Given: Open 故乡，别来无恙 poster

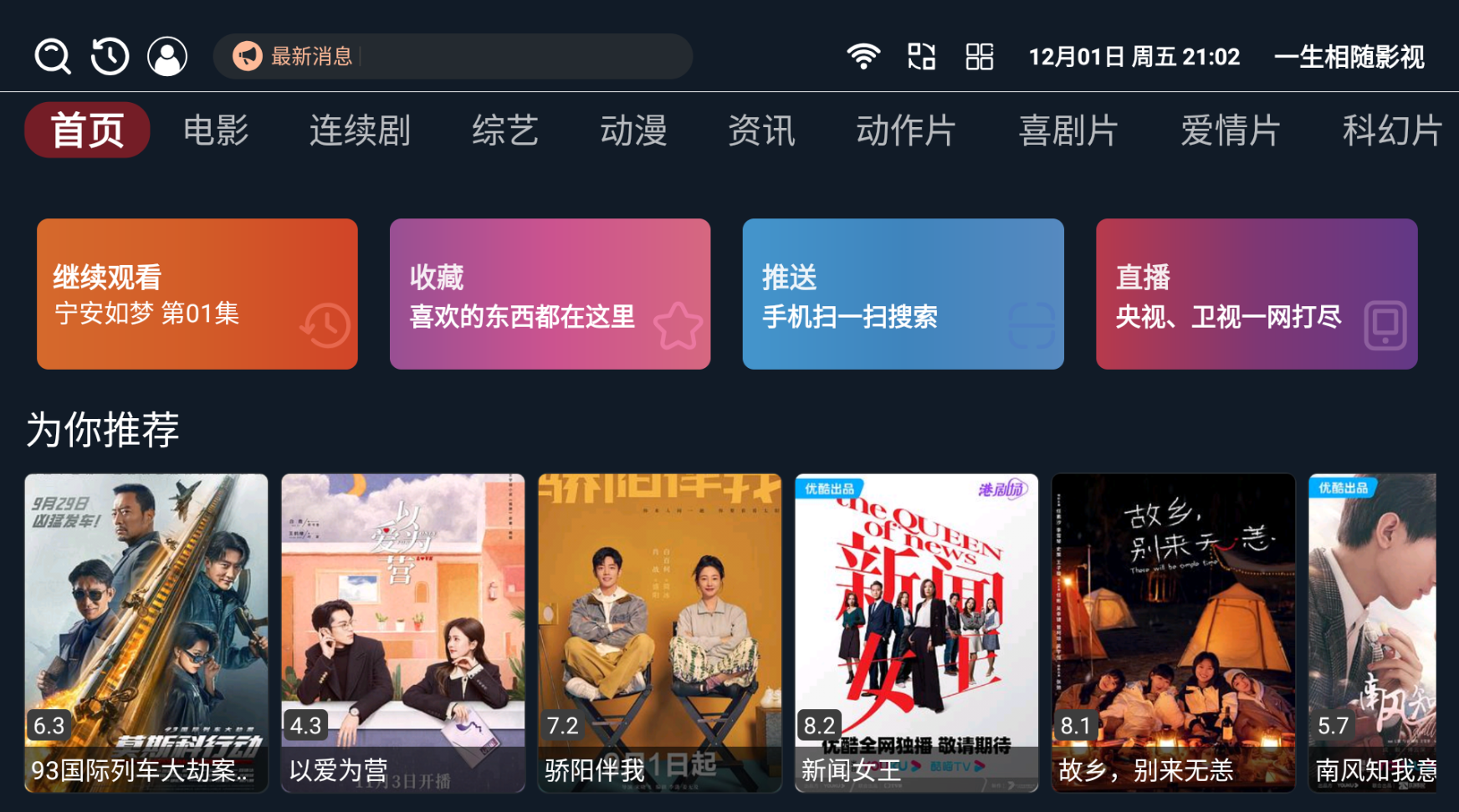Looking at the screenshot, I should coord(1173,632).
